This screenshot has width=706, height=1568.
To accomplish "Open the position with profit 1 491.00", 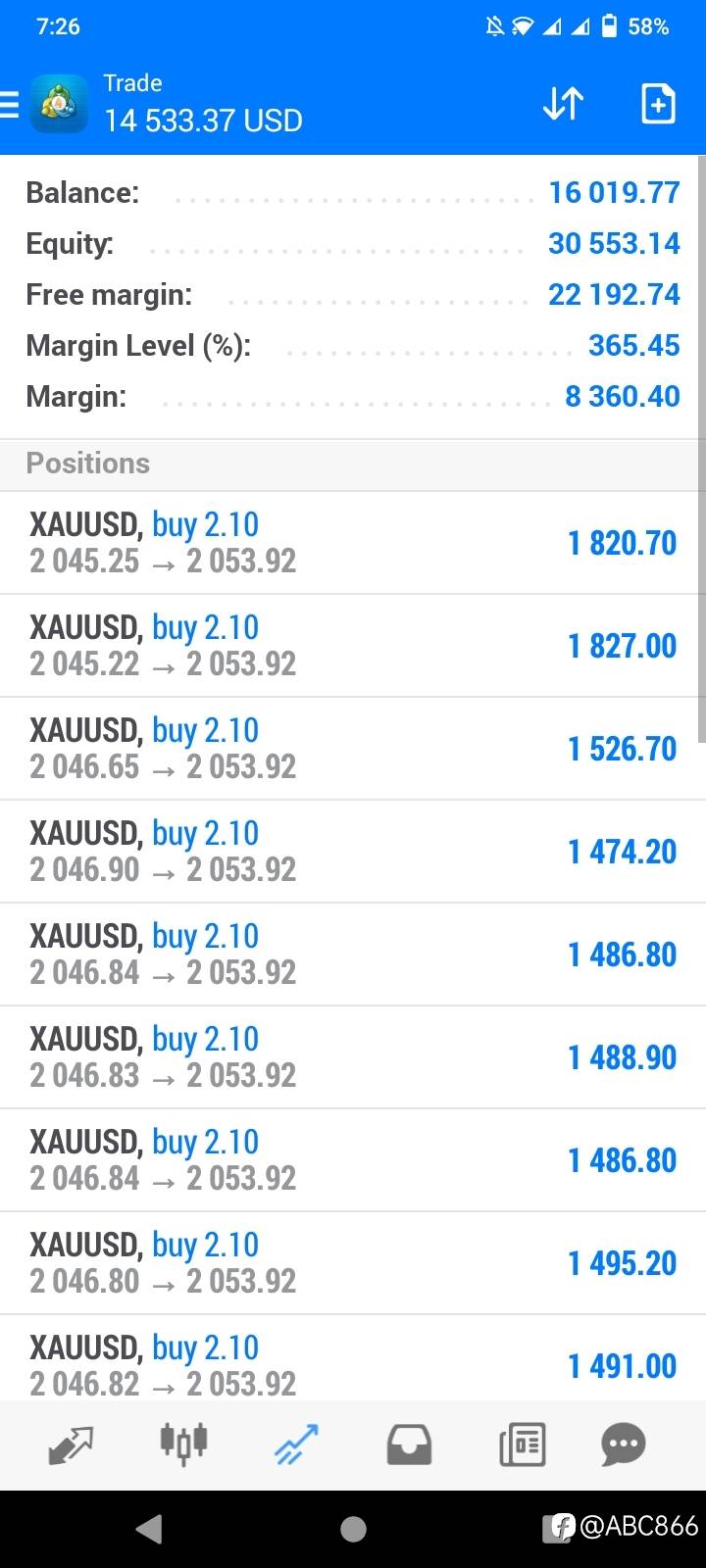I will click(x=353, y=1361).
